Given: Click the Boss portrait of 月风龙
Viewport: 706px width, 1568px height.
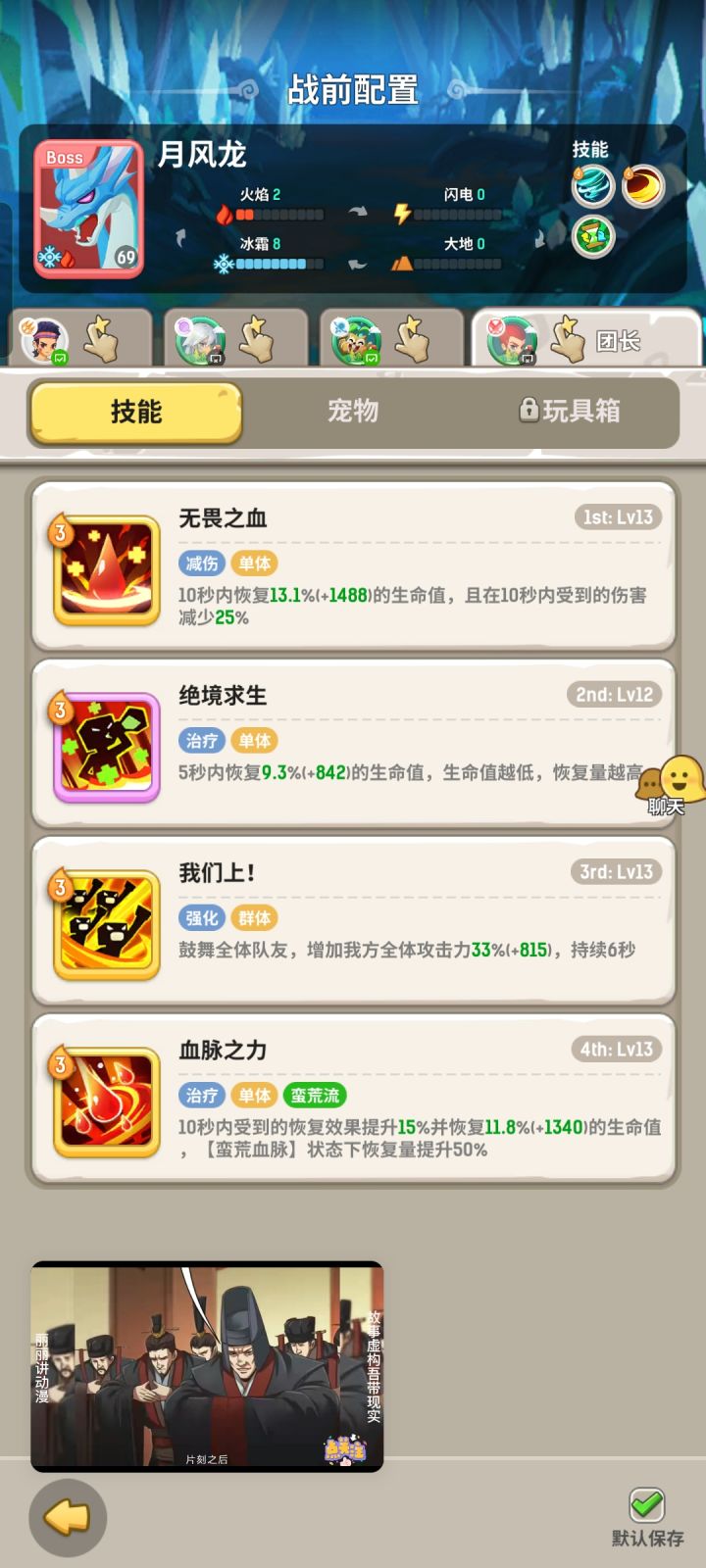Looking at the screenshot, I should (x=87, y=207).
